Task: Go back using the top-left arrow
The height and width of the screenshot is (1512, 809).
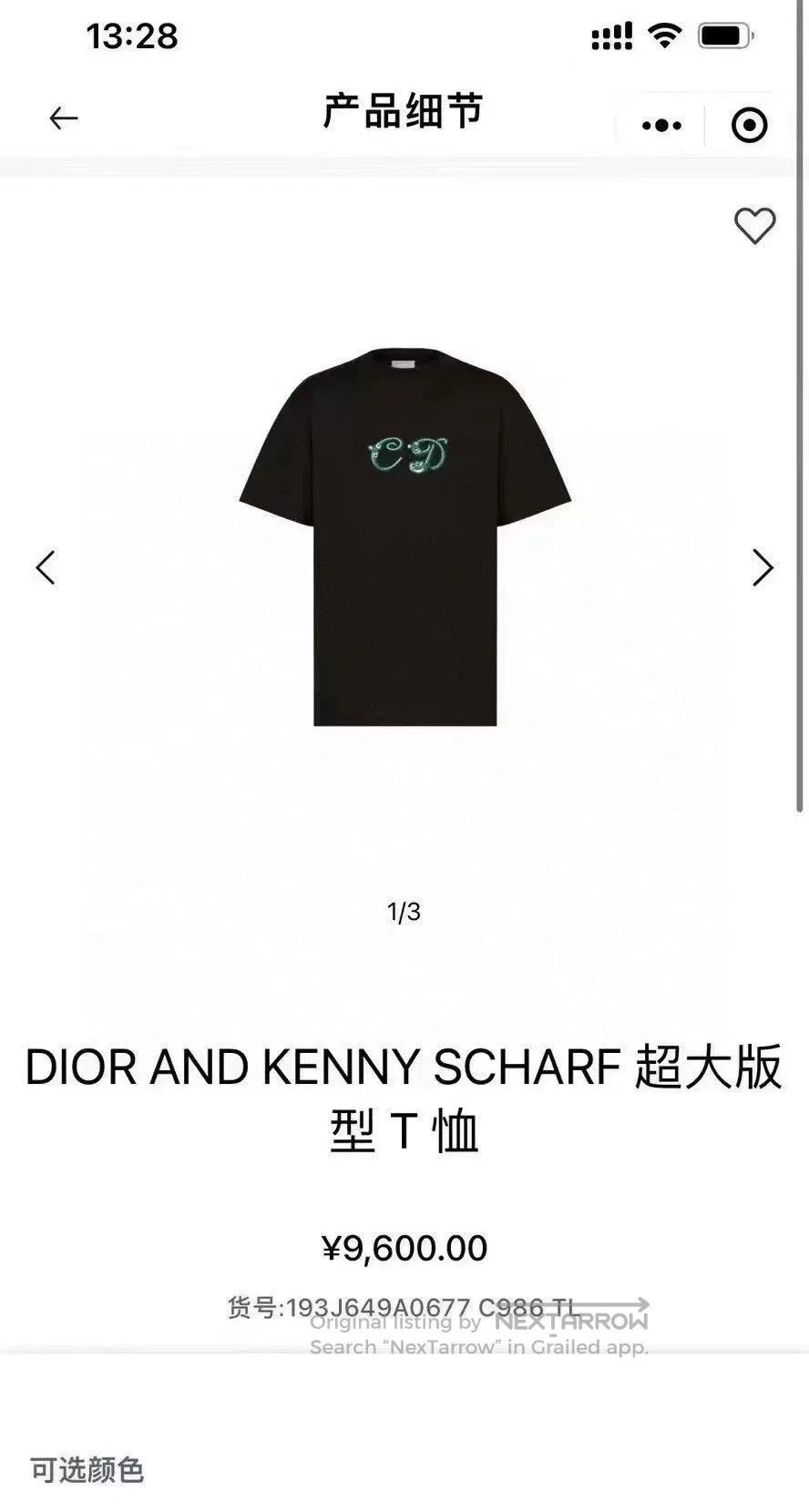Action: 63,118
